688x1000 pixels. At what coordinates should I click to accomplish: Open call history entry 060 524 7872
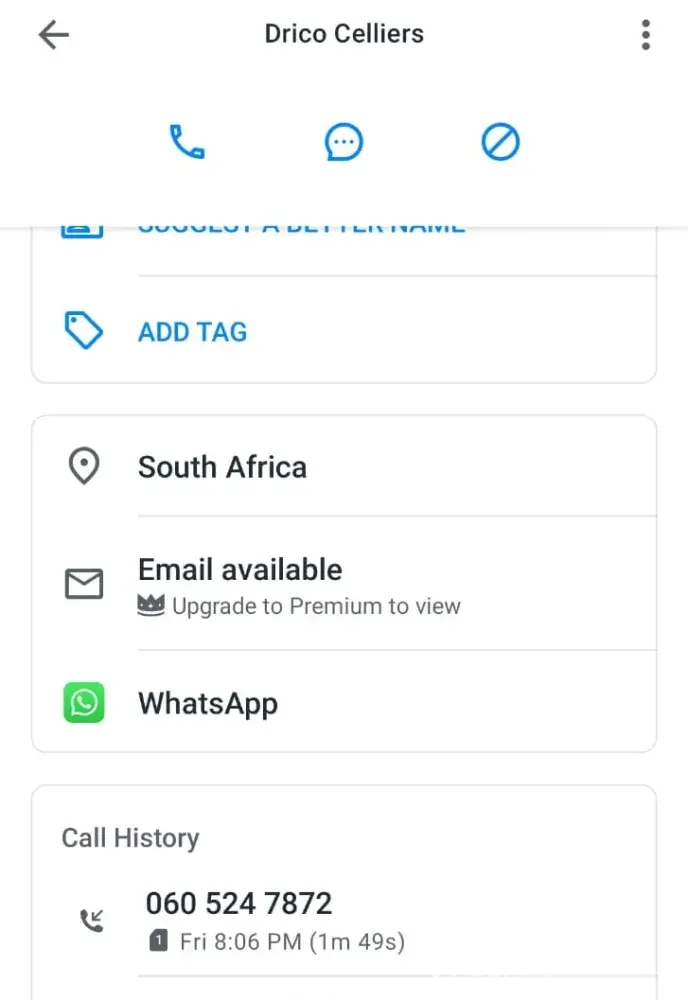tap(238, 903)
